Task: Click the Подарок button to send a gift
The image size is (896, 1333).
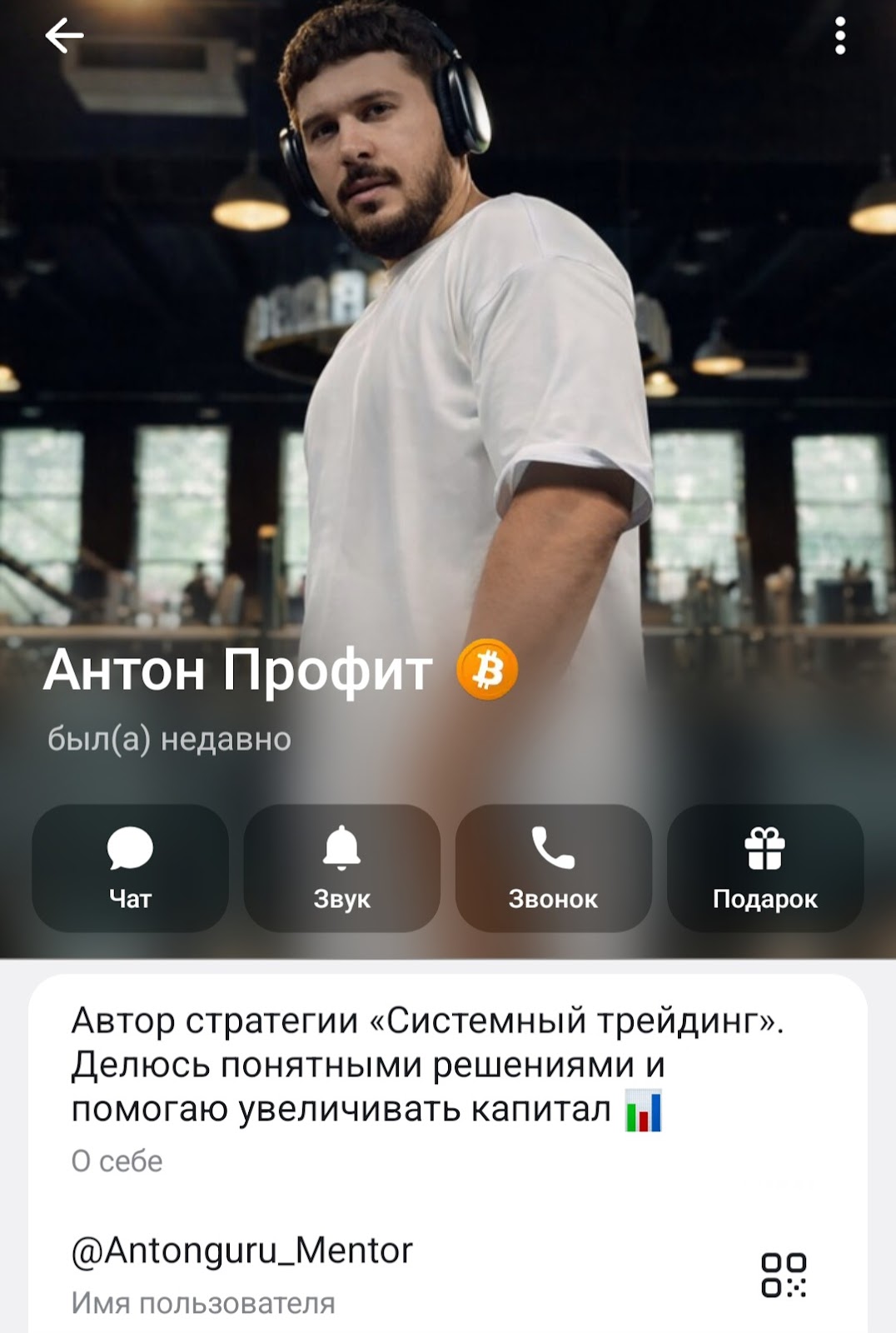Action: [764, 866]
